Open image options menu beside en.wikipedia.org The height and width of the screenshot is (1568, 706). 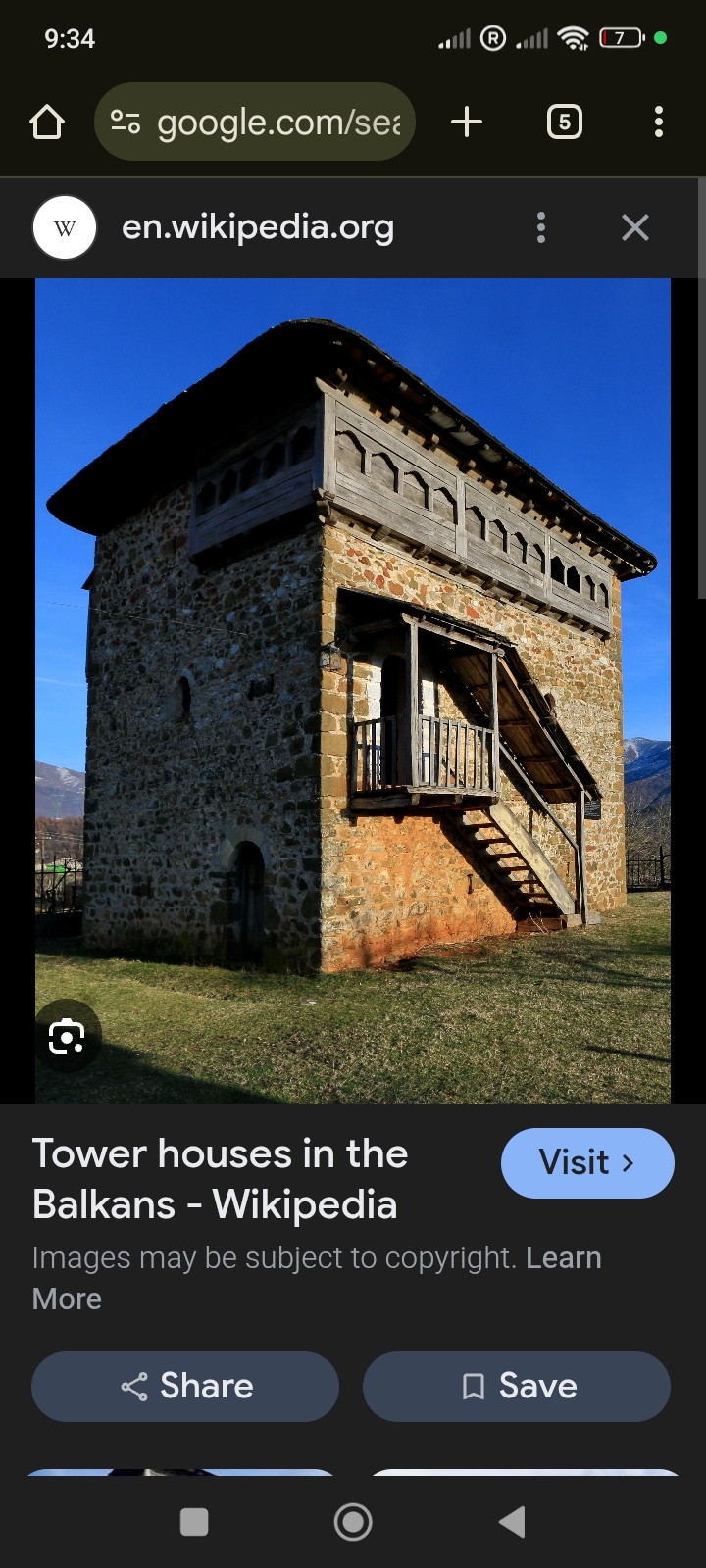coord(540,227)
